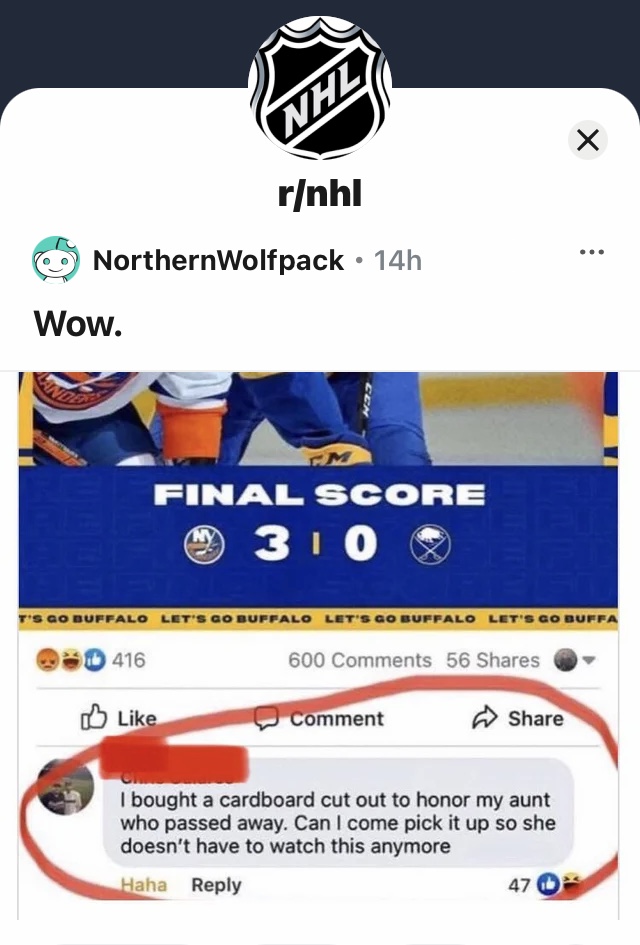Open the r/nhl community avatar
640x945 pixels.
click(x=319, y=88)
